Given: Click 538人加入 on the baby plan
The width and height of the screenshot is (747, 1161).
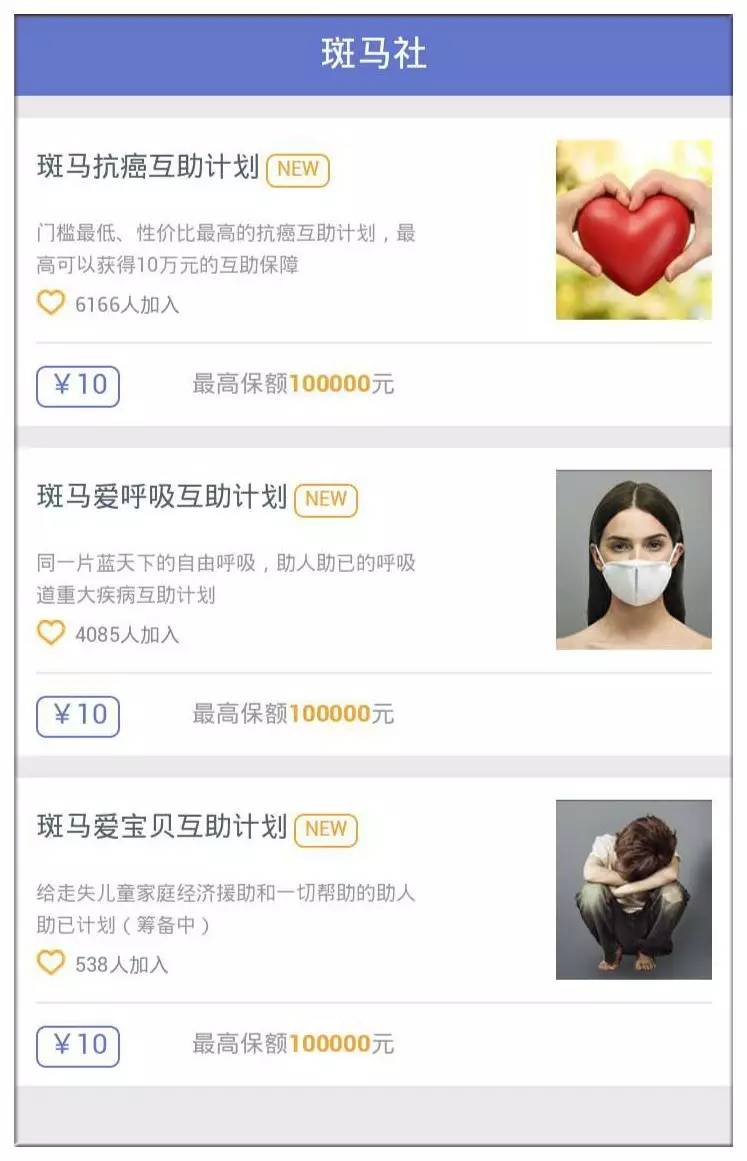Looking at the screenshot, I should (118, 961).
